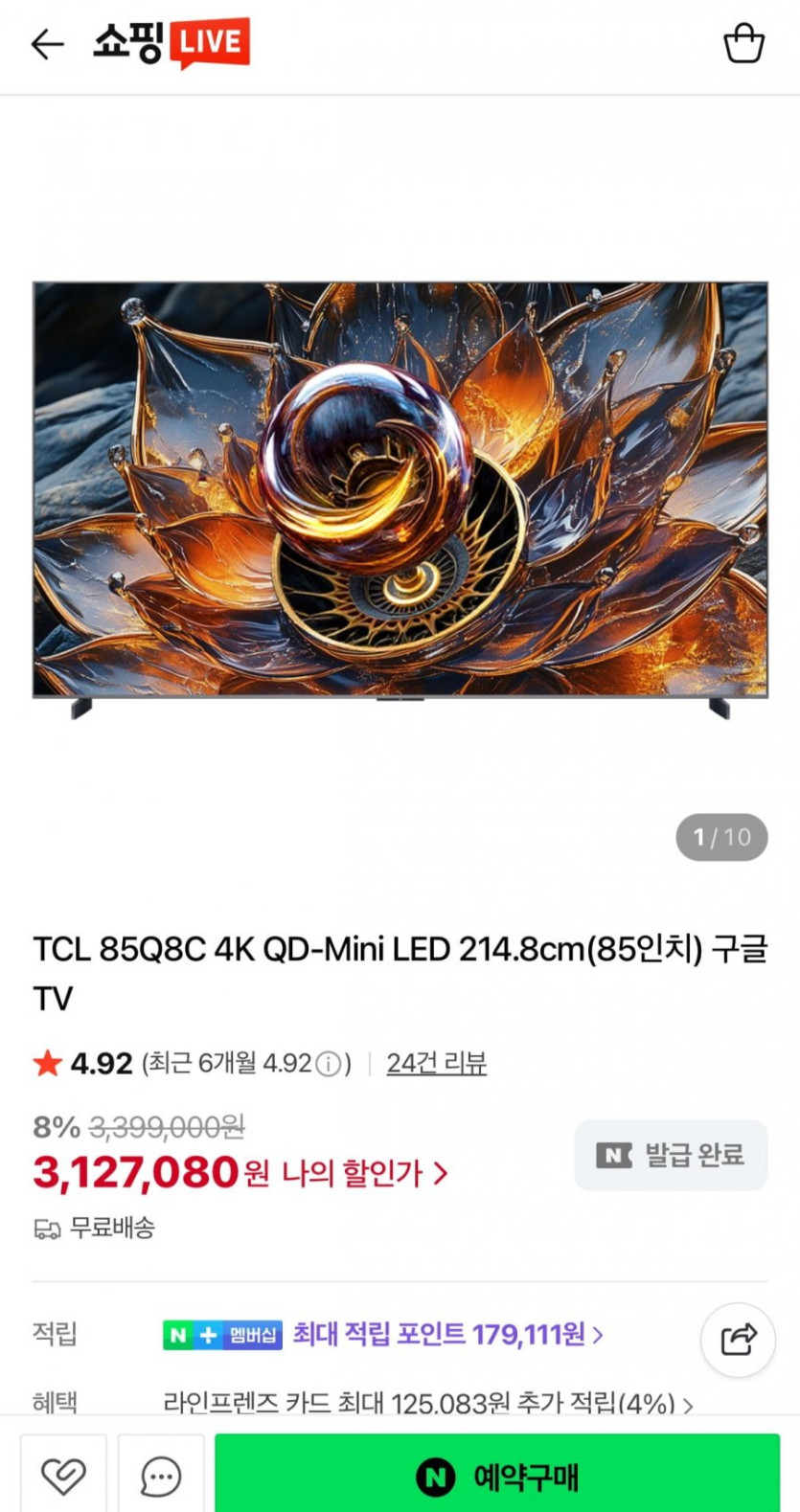Open the shopping basket

[743, 44]
